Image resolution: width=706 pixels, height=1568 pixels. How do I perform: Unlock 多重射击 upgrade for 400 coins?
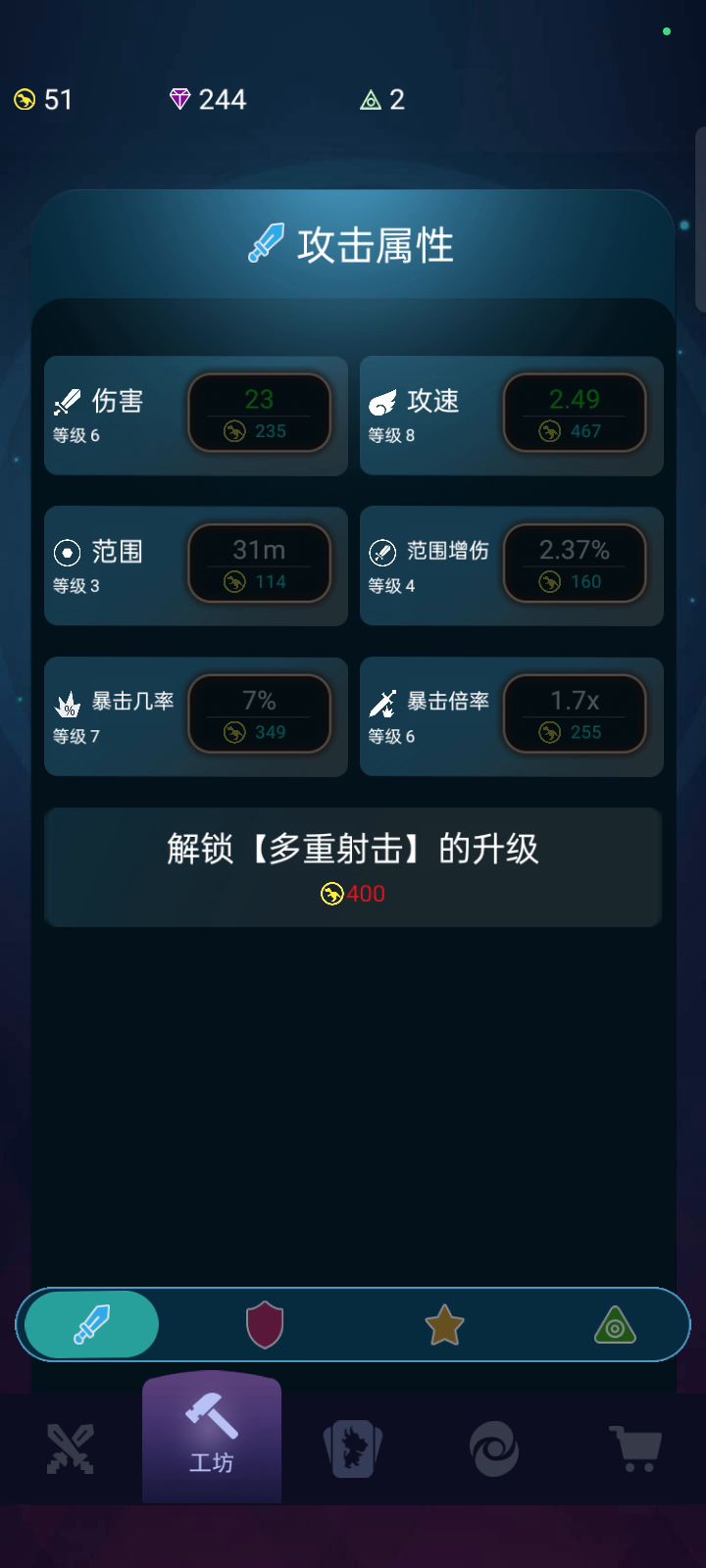click(x=353, y=867)
